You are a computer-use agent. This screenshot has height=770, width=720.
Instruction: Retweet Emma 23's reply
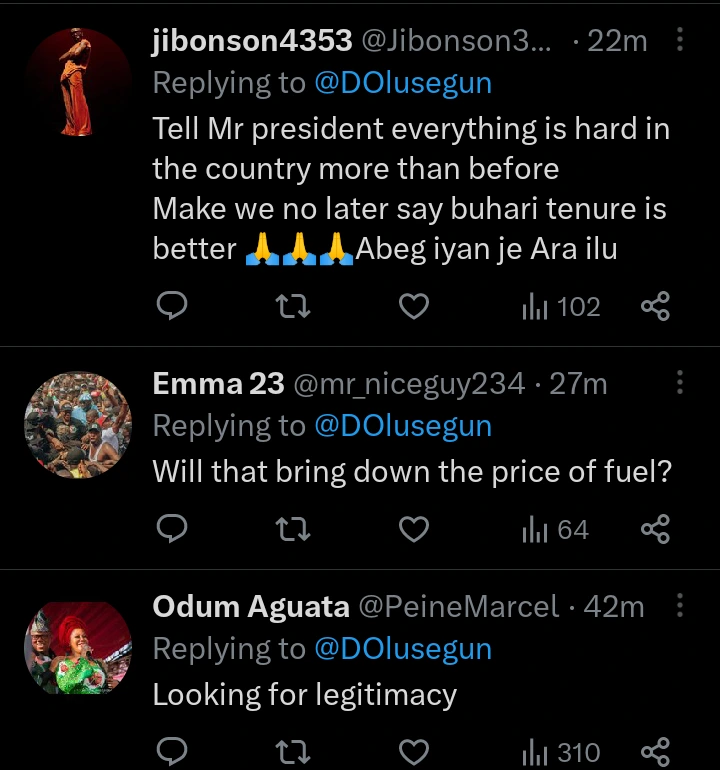pyautogui.click(x=293, y=529)
